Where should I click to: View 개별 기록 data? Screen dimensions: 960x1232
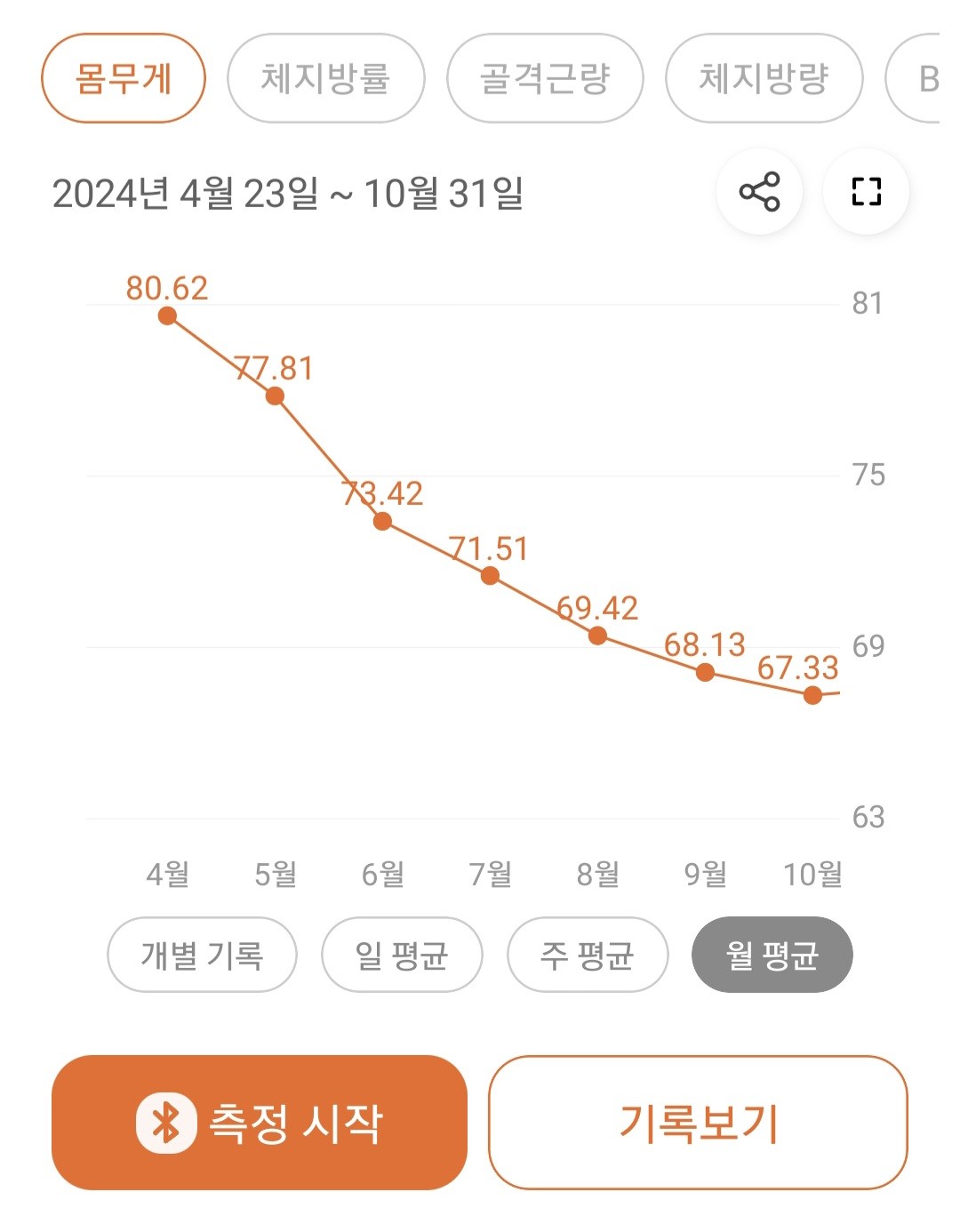pos(202,955)
